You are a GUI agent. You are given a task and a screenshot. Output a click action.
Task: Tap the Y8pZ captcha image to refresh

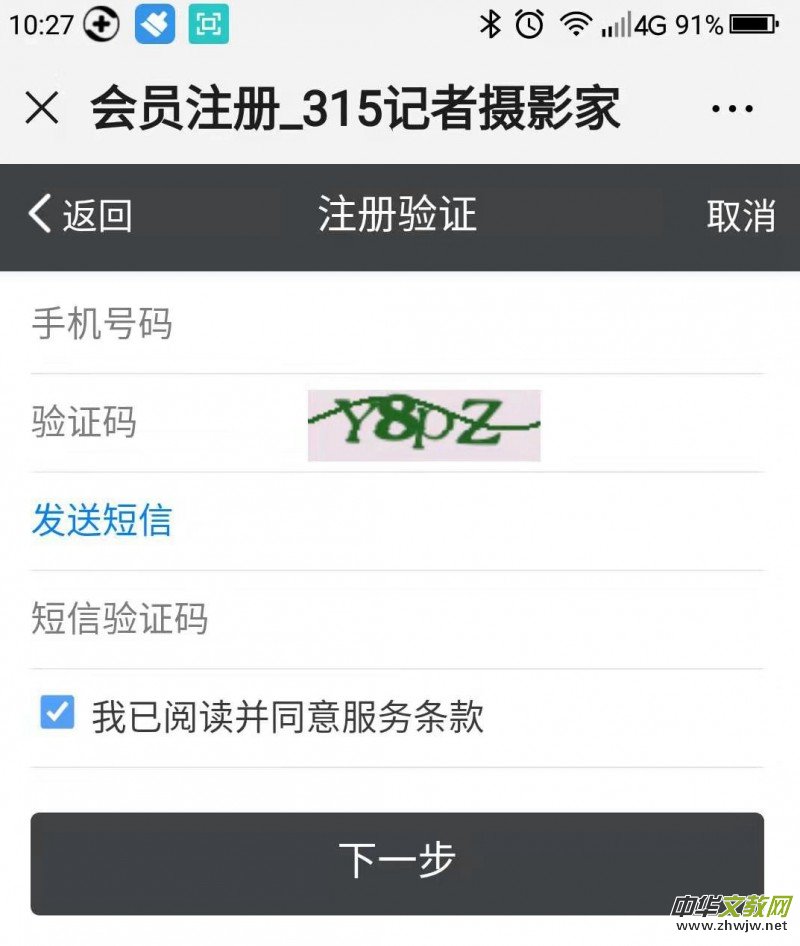[x=424, y=424]
